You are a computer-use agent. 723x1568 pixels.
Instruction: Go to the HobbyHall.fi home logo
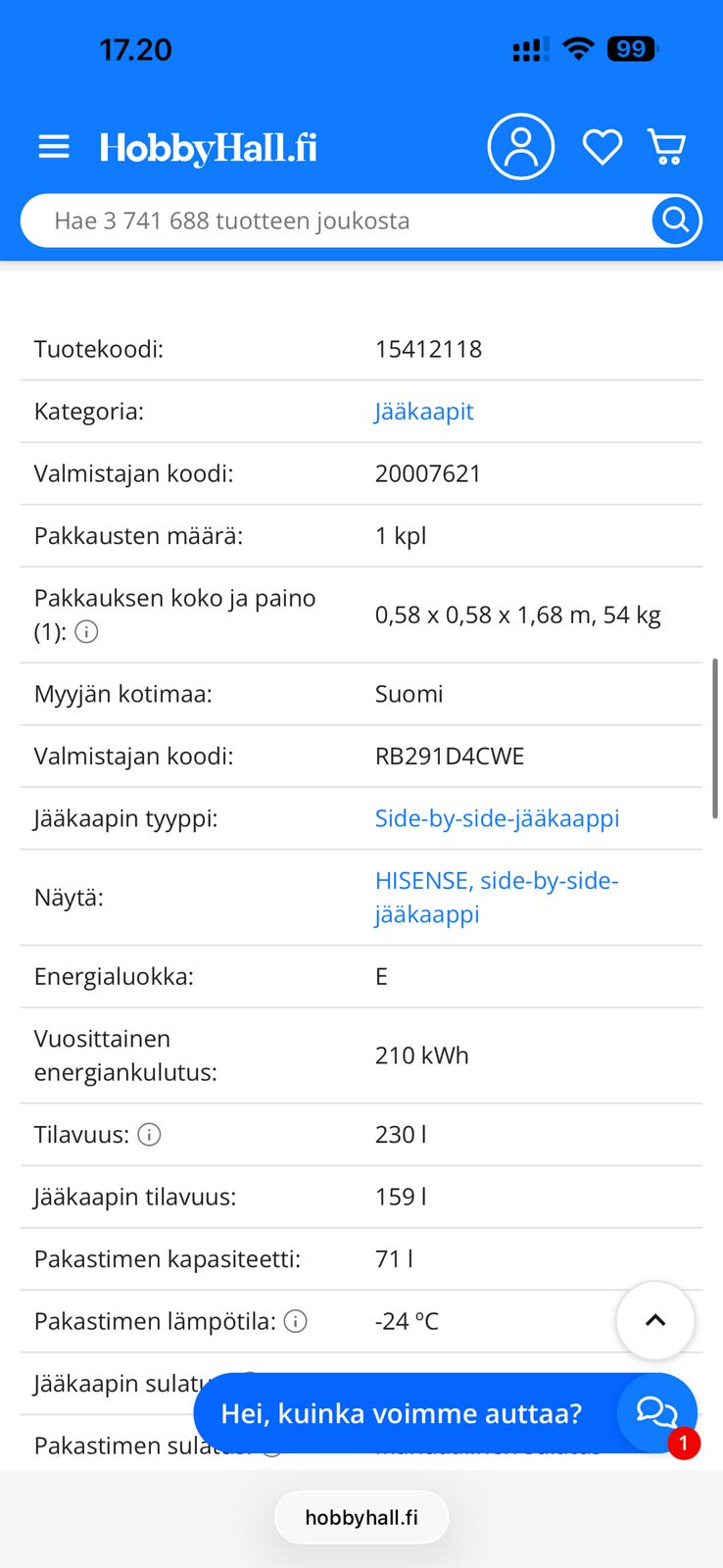tap(208, 148)
